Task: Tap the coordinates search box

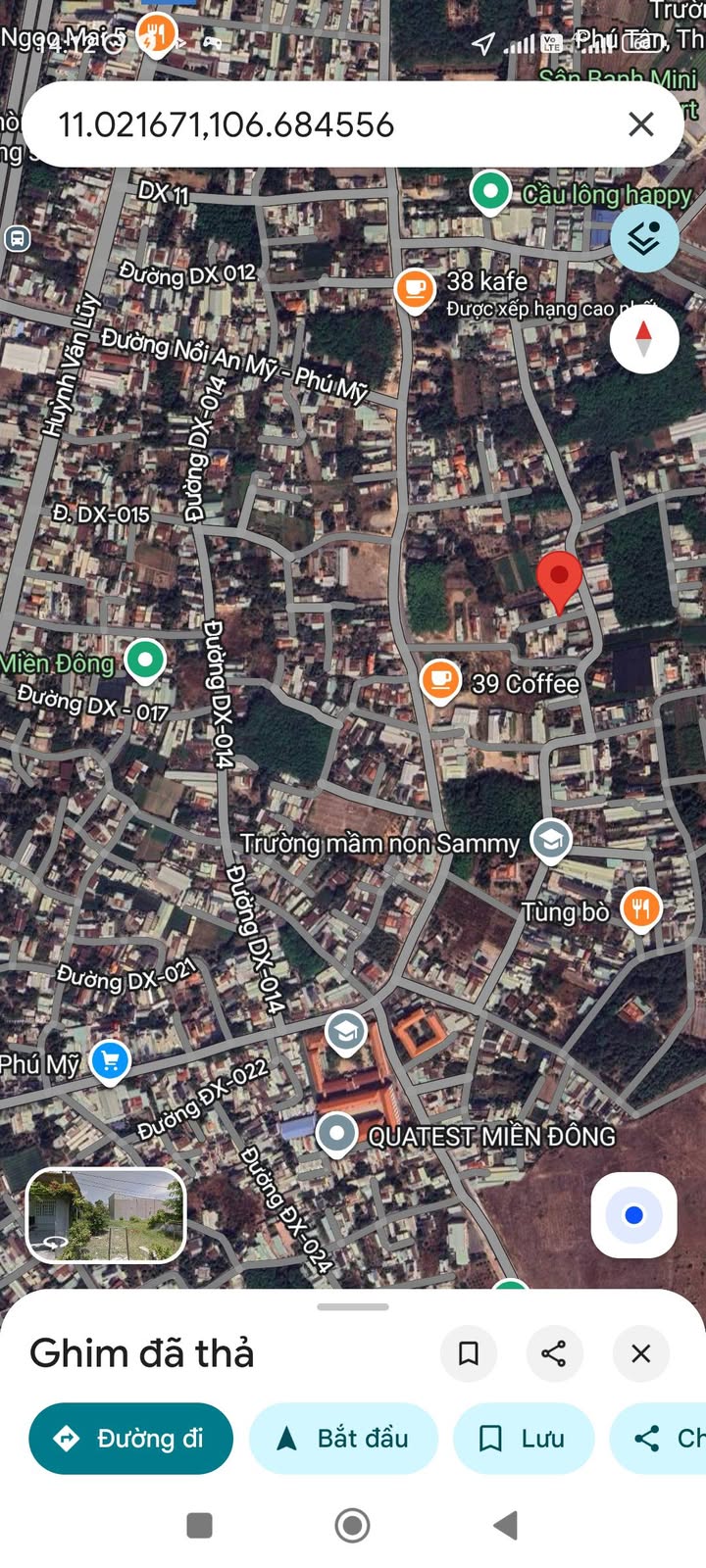Action: point(333,124)
